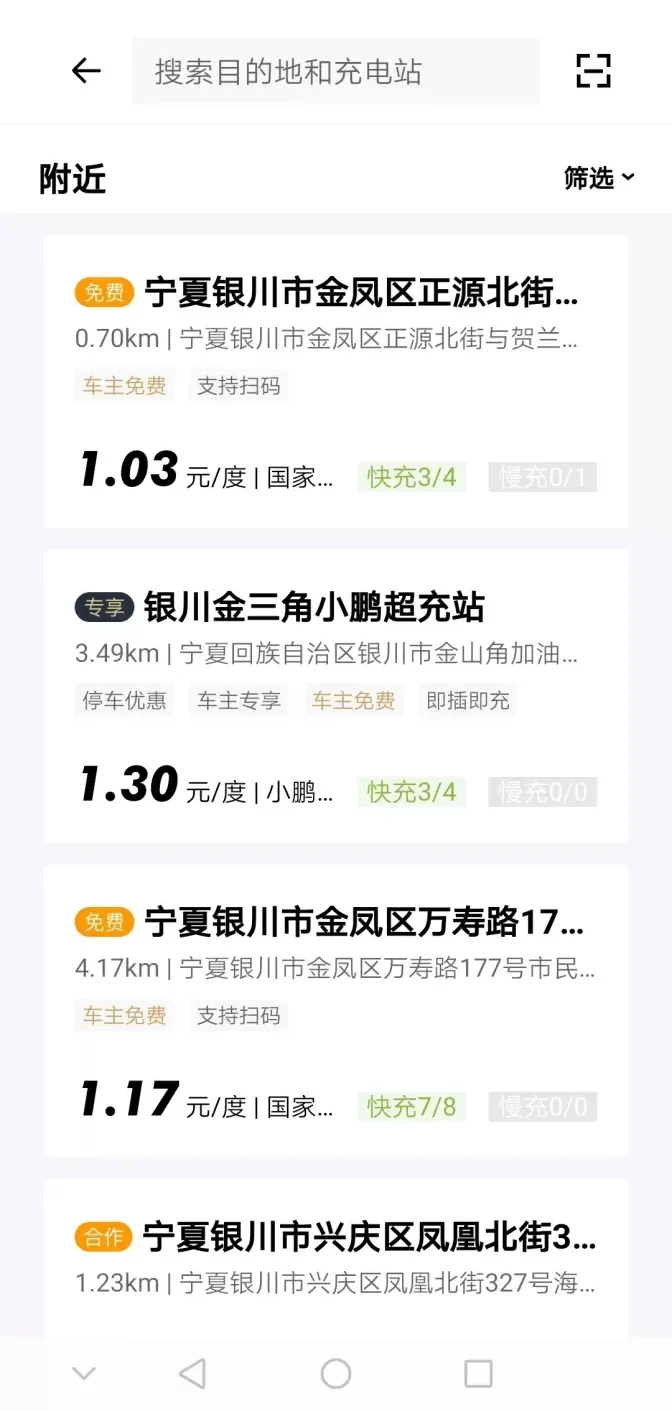
Task: Open the 万寿路177号 charging station card
Action: (336, 1011)
